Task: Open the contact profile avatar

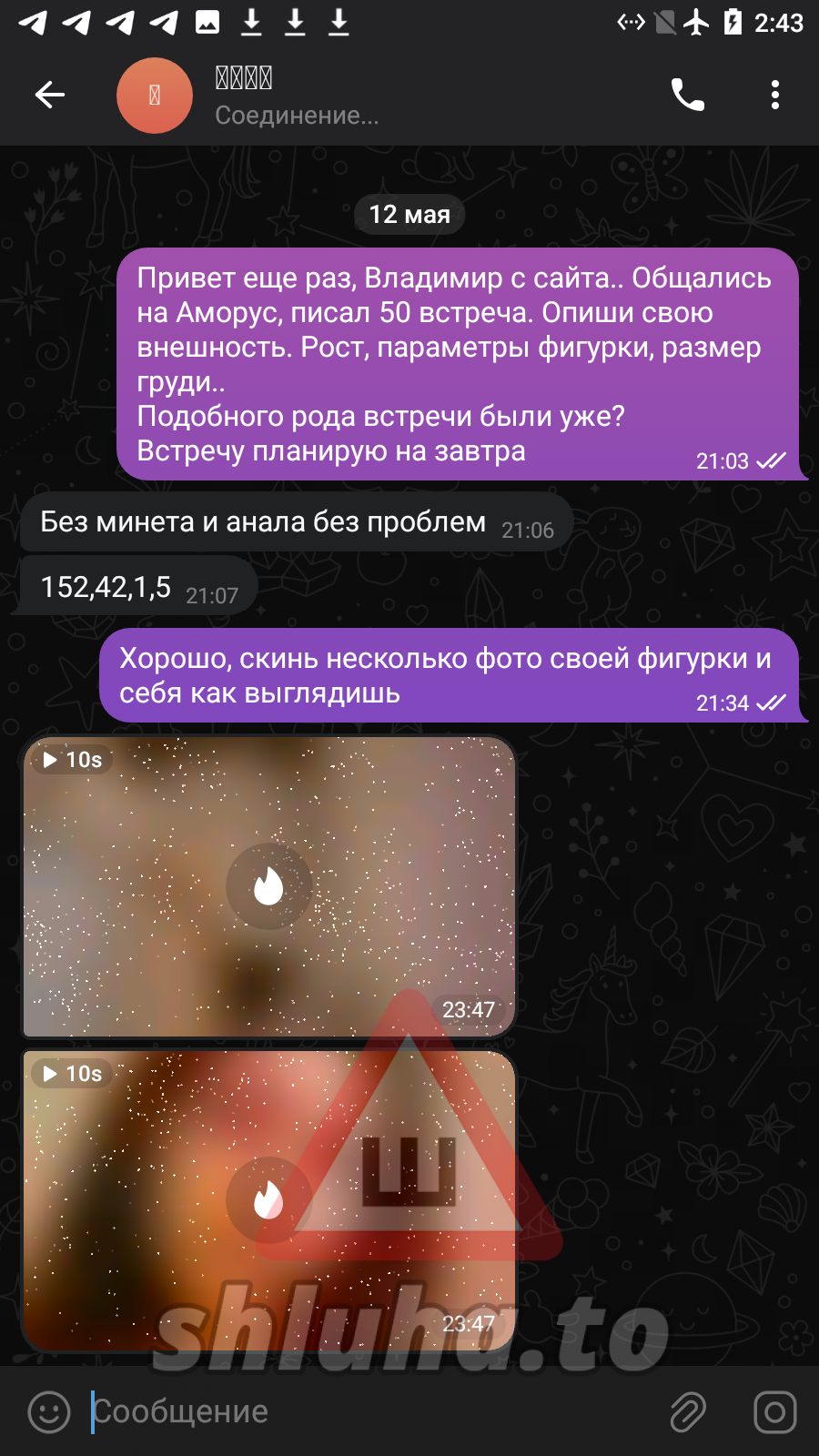Action: pyautogui.click(x=155, y=96)
